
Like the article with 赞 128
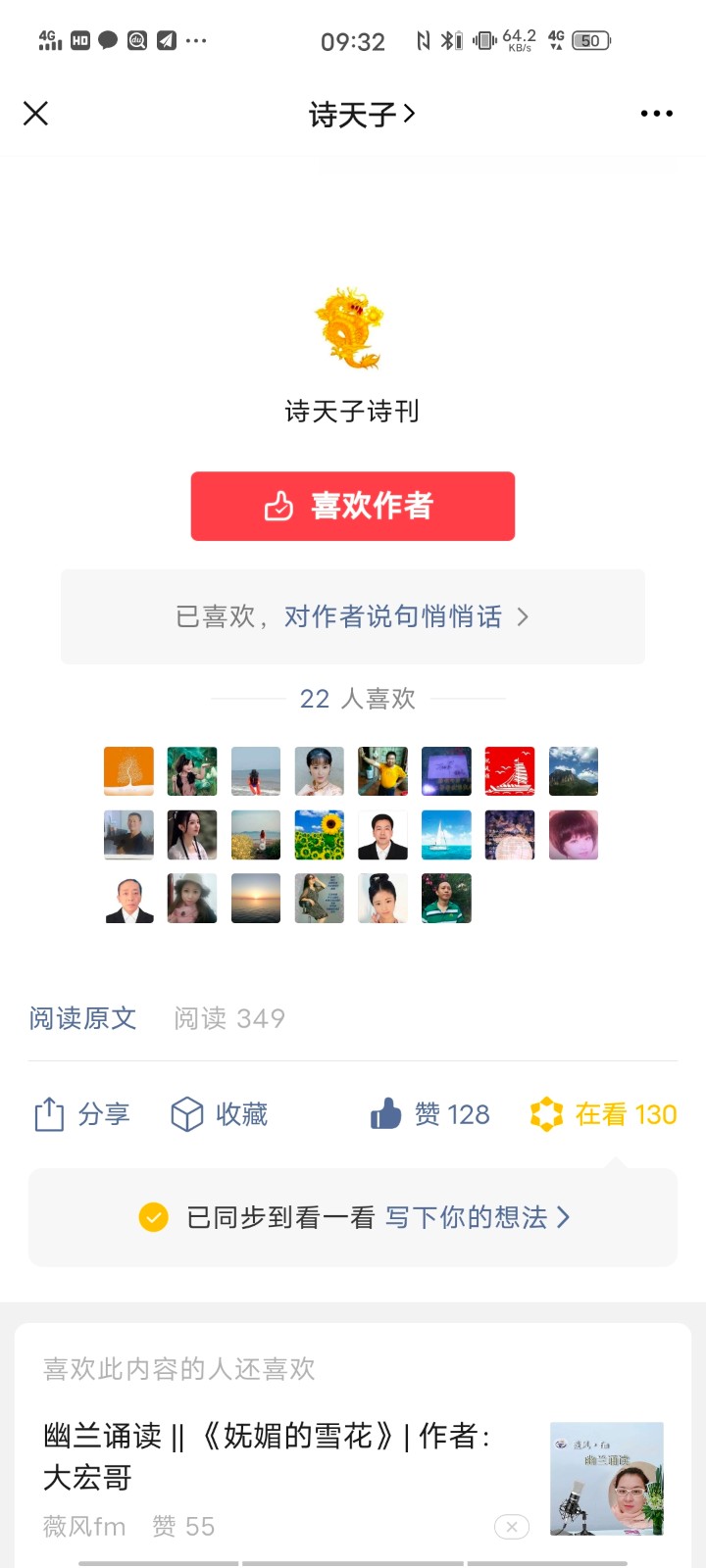(430, 1114)
